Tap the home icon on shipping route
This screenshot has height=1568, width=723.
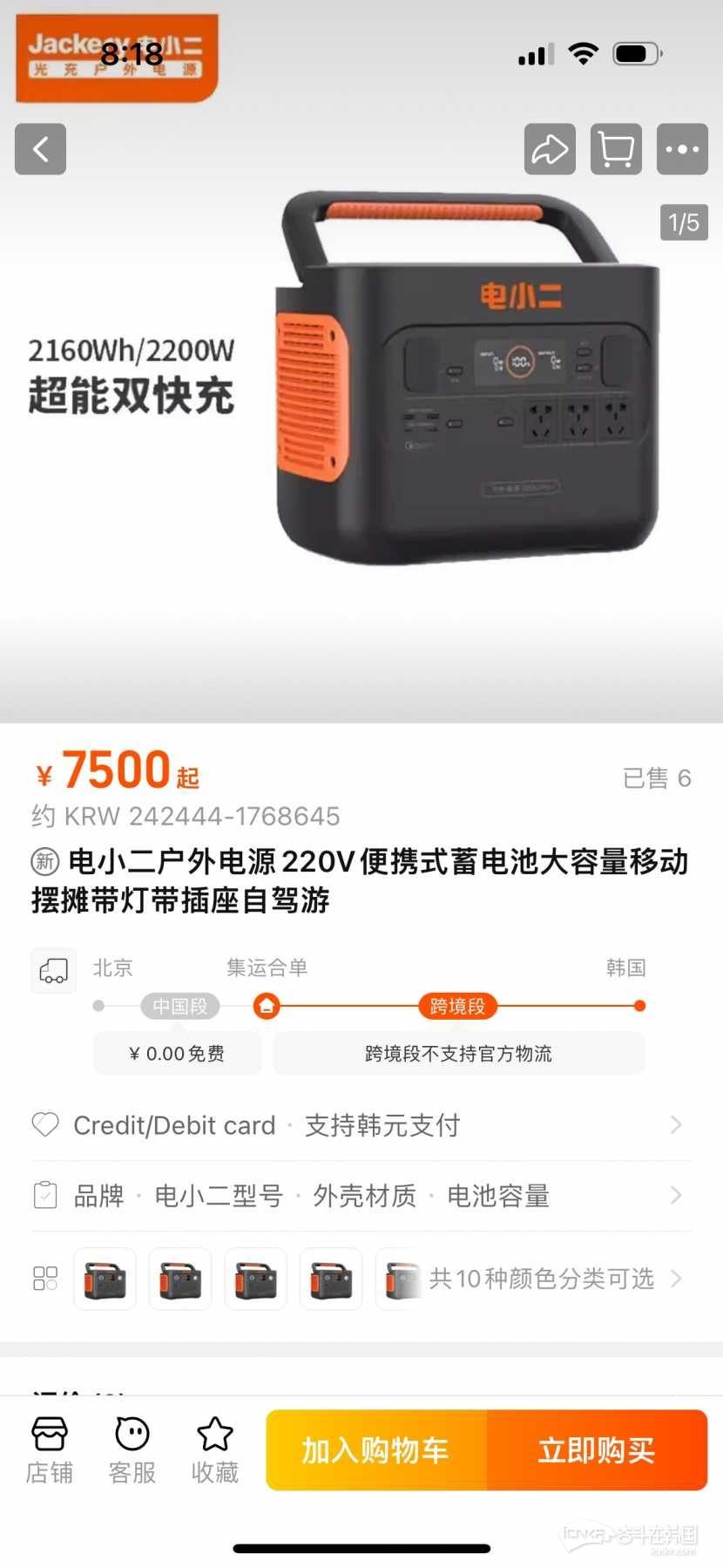[267, 1006]
